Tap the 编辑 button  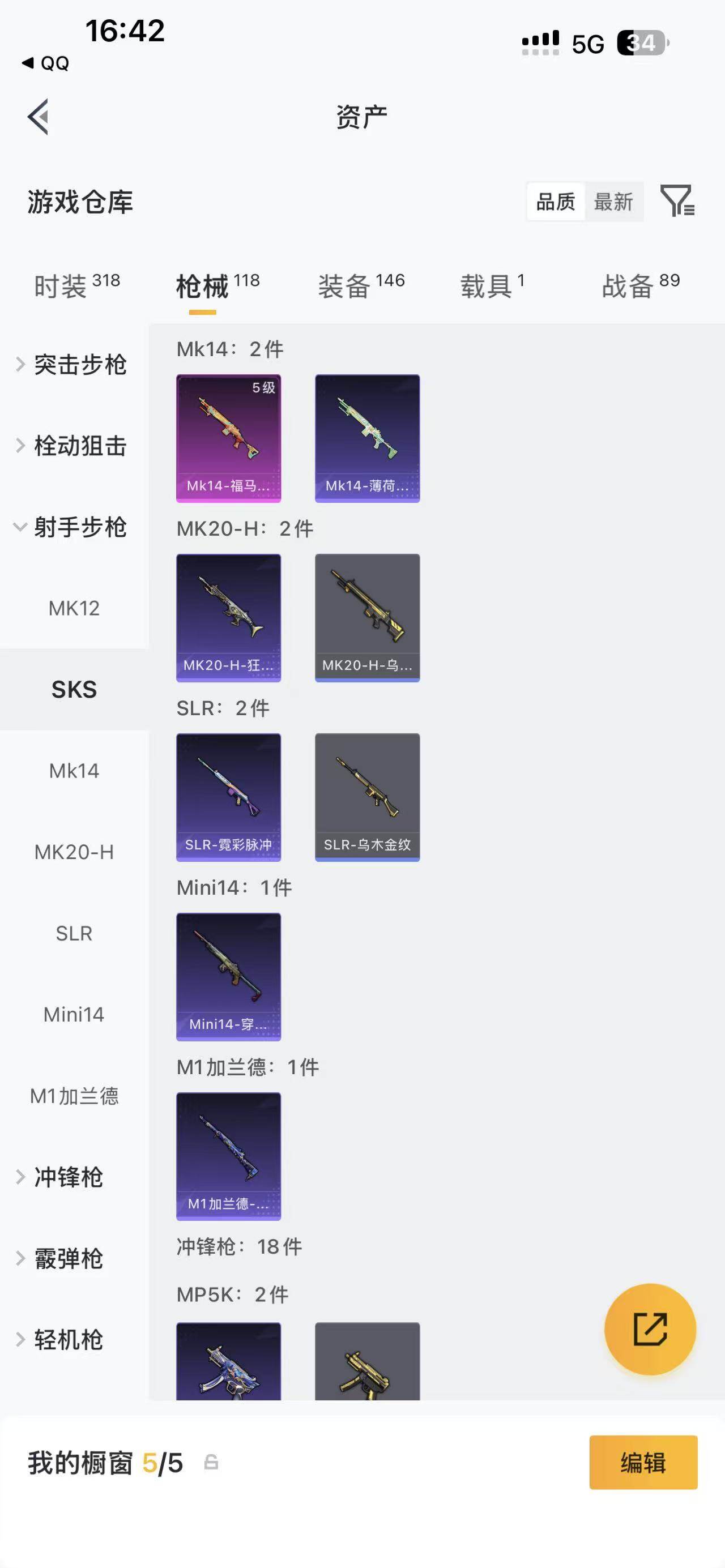643,1462
